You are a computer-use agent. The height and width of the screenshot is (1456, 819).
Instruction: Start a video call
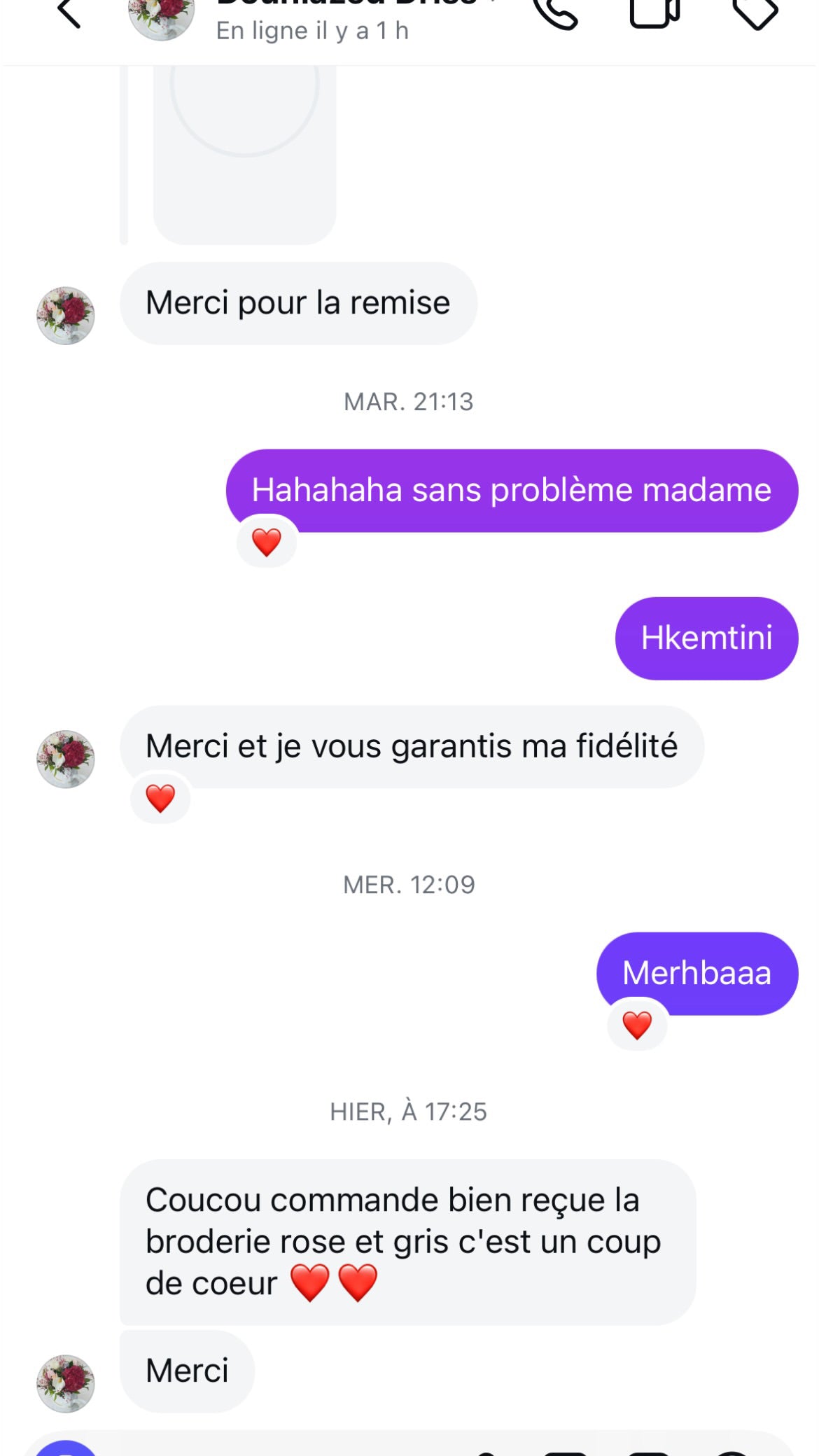click(x=654, y=13)
